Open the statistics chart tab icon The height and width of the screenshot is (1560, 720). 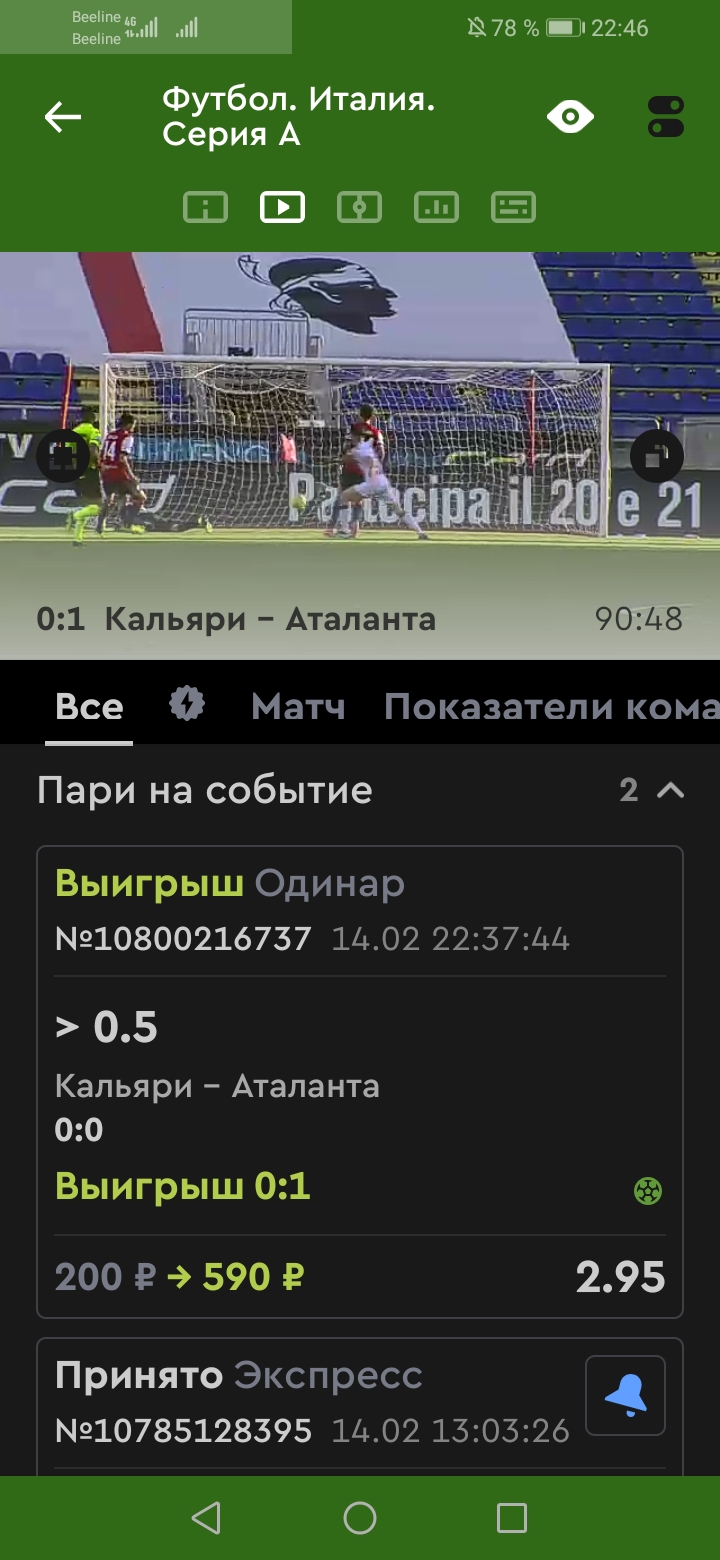[436, 207]
